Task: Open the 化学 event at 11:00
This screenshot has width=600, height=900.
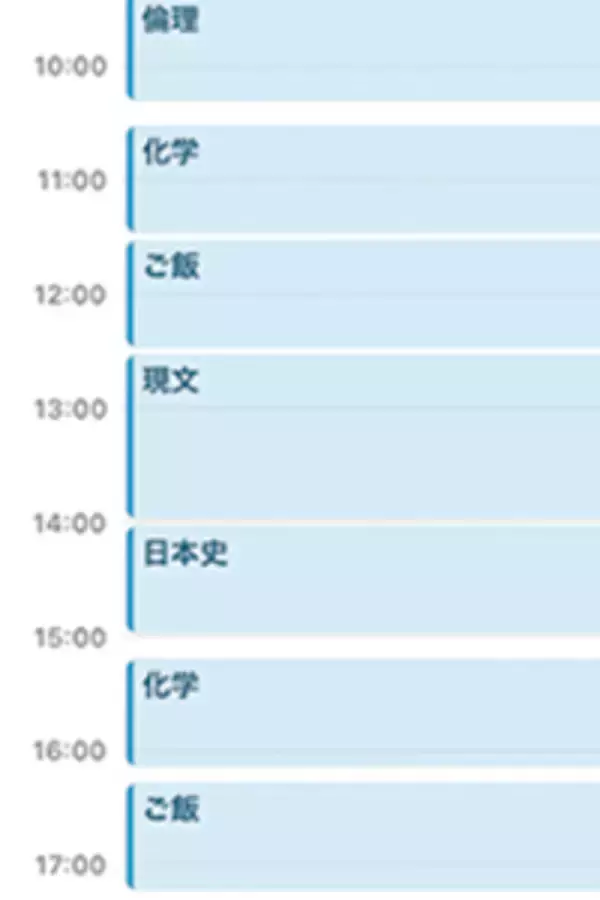Action: (x=365, y=178)
